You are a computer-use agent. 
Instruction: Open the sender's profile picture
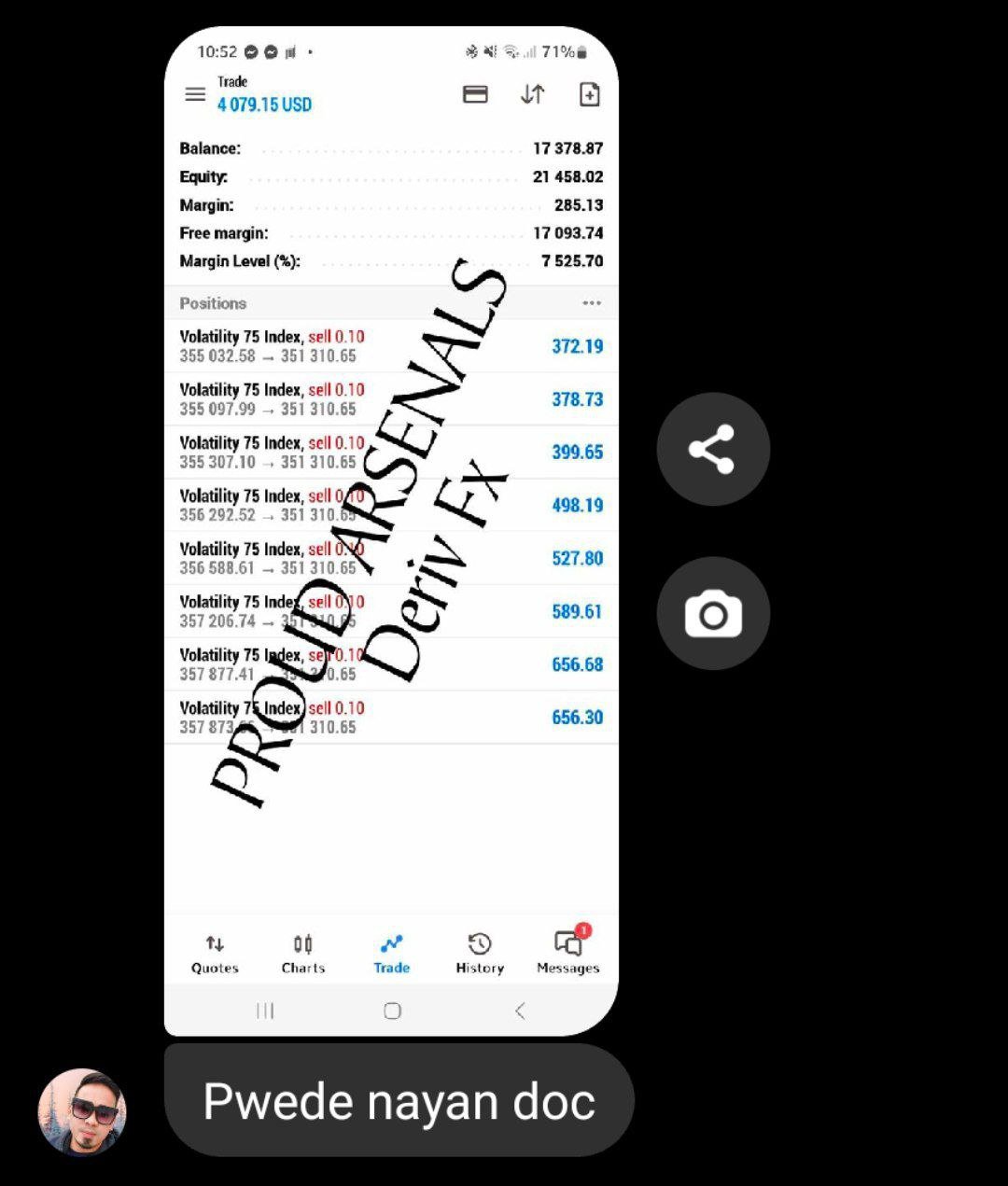(82, 1112)
